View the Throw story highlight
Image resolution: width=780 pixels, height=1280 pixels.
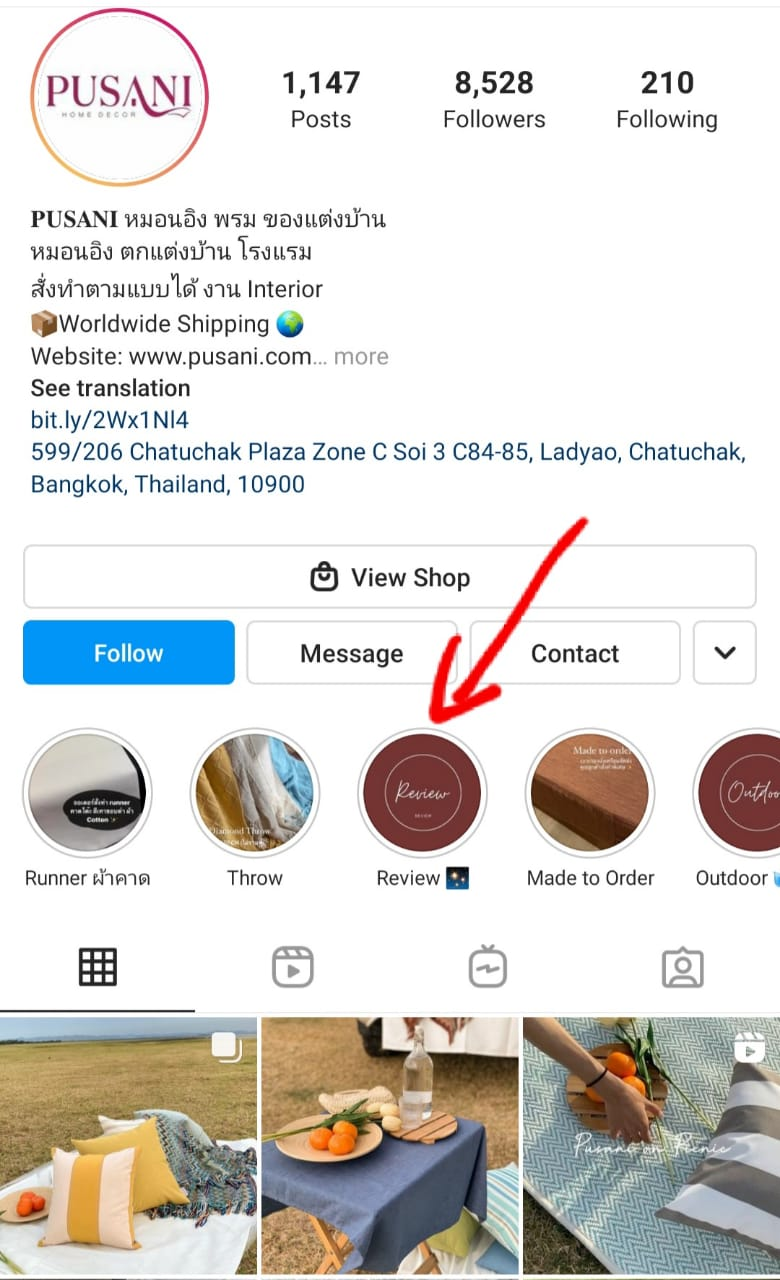tap(255, 793)
